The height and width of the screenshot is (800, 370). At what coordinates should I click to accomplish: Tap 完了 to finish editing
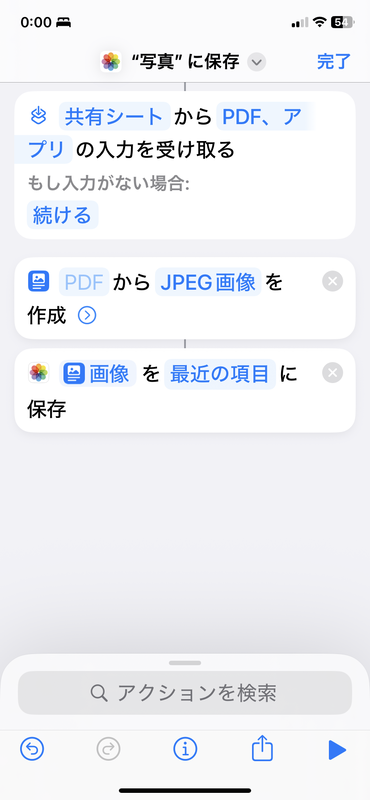tap(333, 62)
